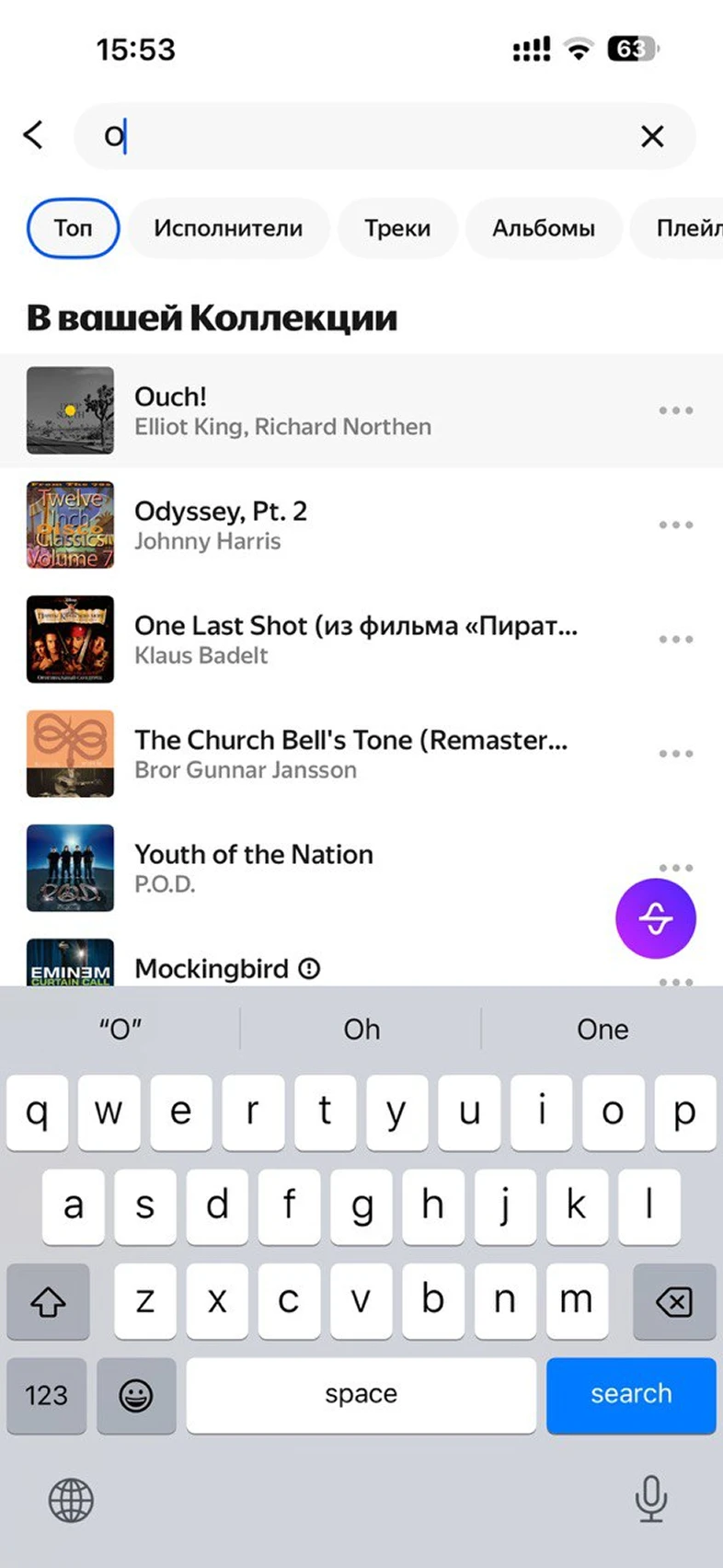Open more options for Ouch!

coord(675,410)
